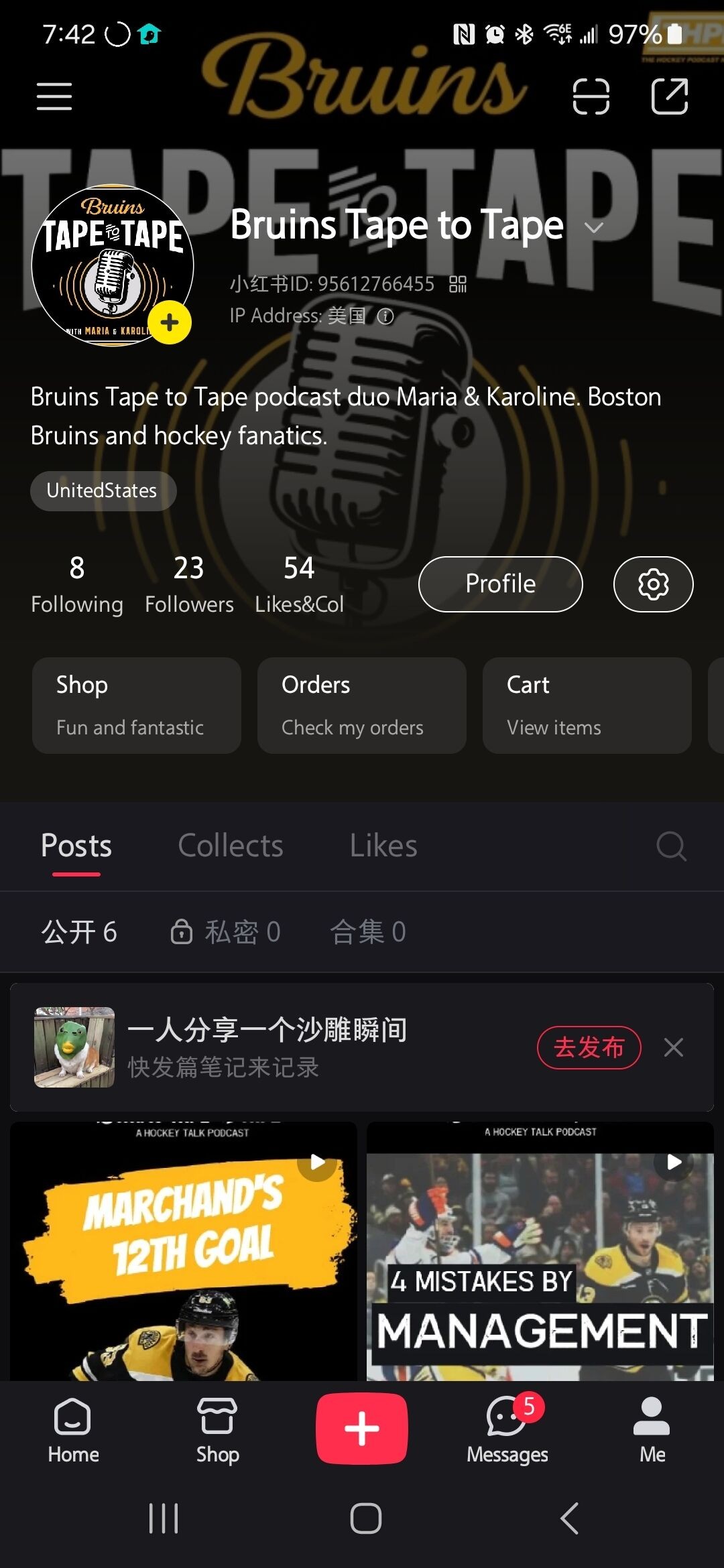This screenshot has width=724, height=1568.
Task: Edit profile via Profile button
Action: (500, 584)
